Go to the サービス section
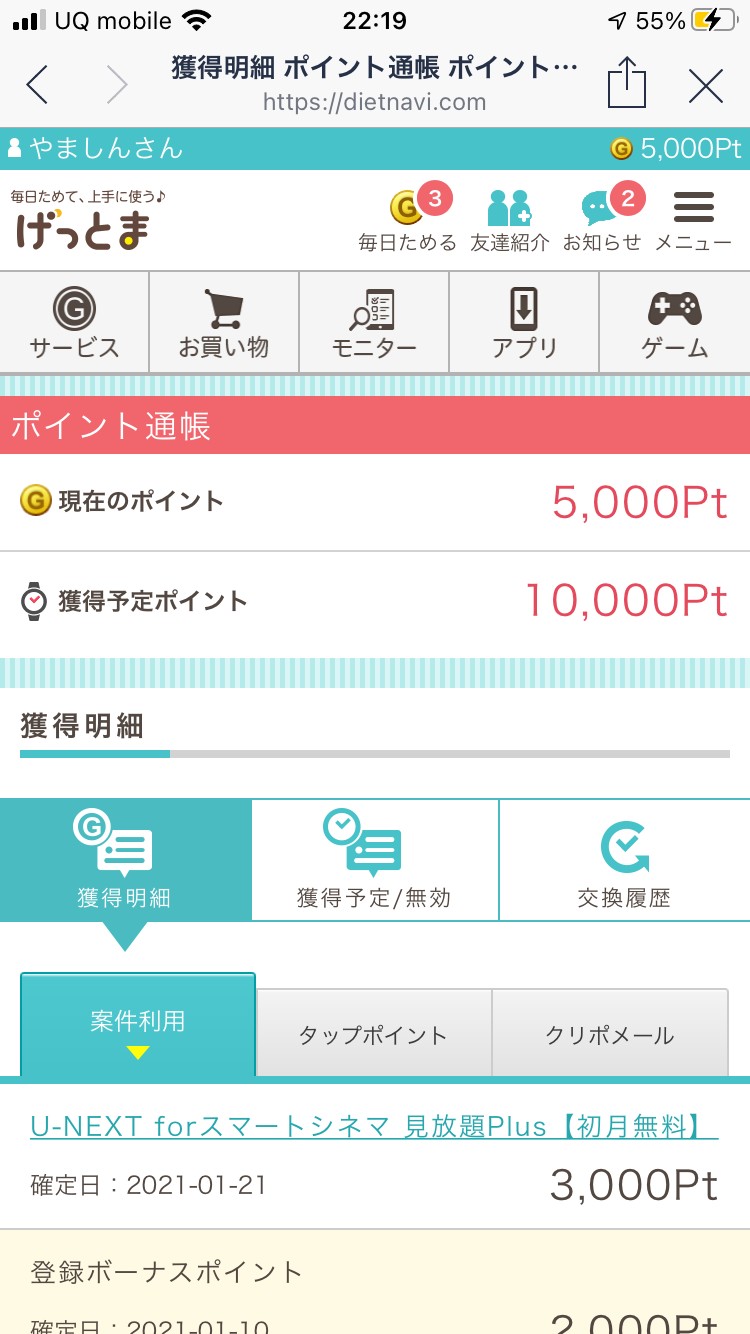Screen dimensions: 750x1334 pos(75,322)
